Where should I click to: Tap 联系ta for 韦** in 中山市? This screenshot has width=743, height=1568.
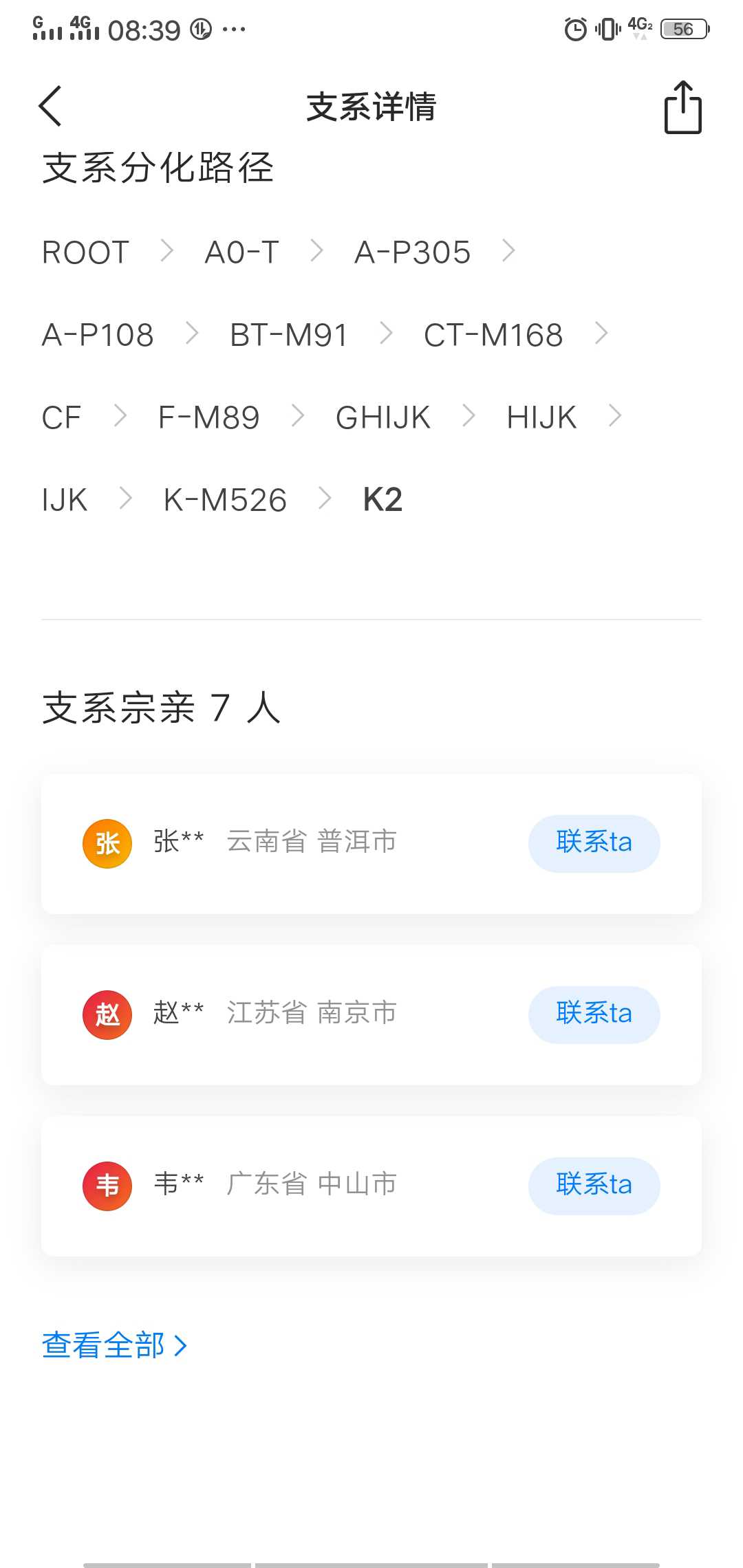(594, 1186)
